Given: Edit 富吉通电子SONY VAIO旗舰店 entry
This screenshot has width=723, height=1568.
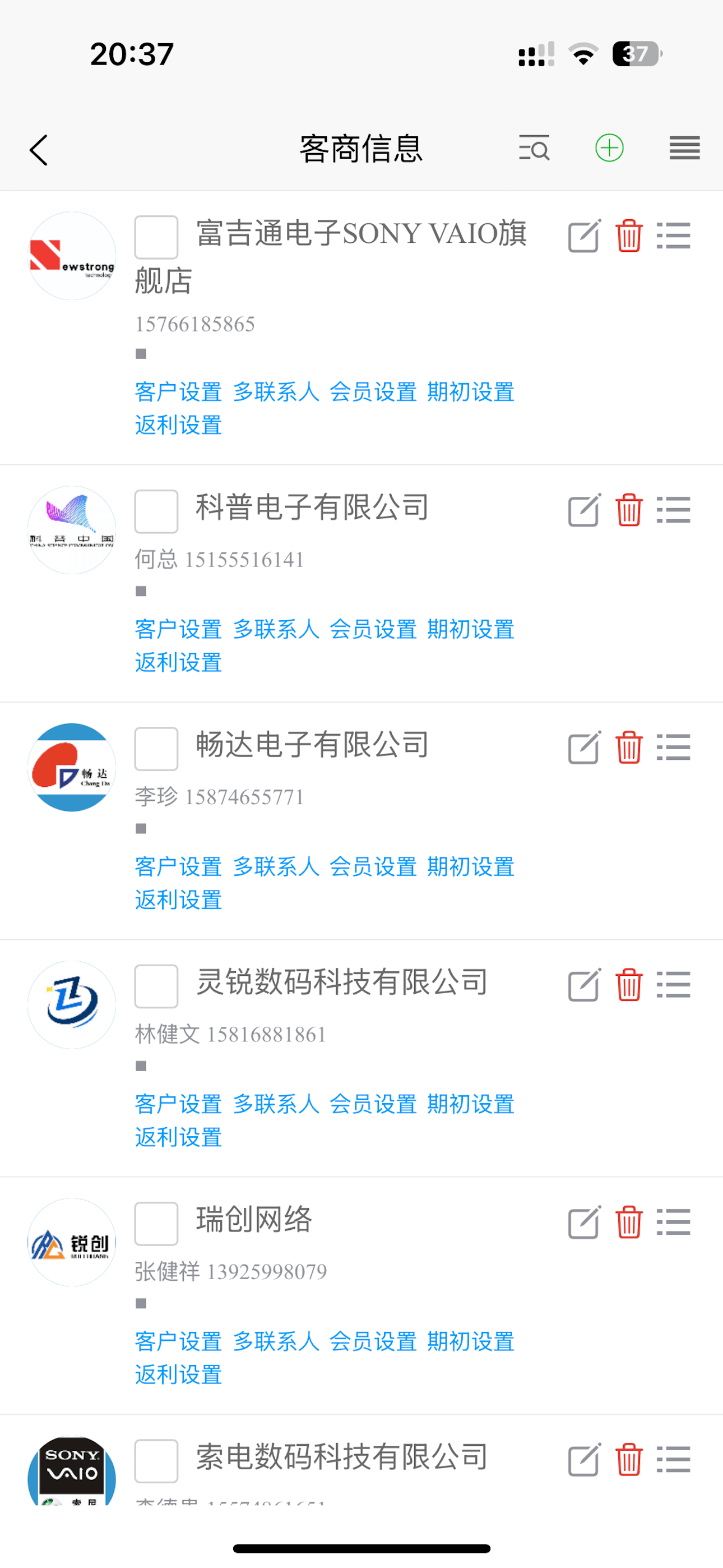Looking at the screenshot, I should pos(584,236).
